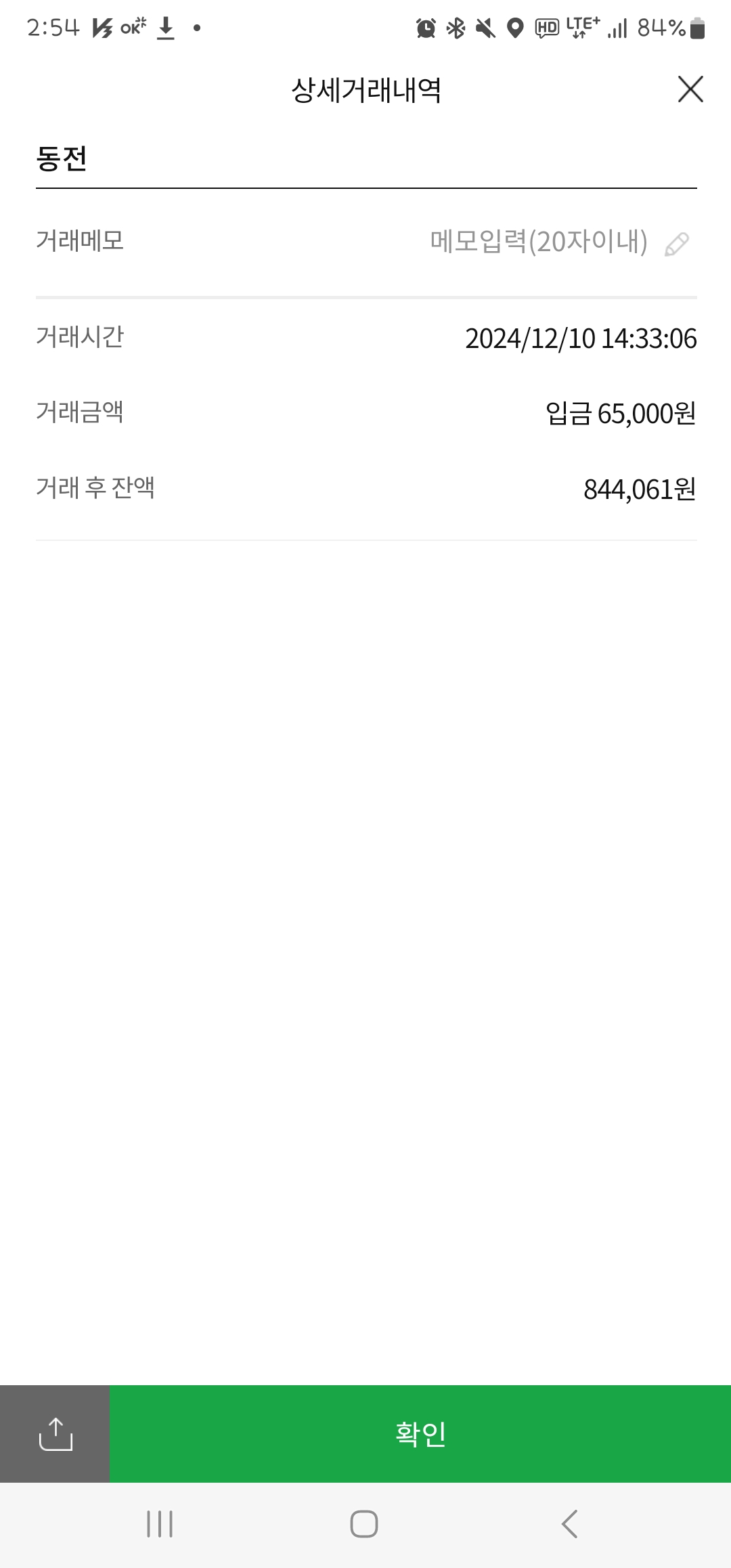Share this transaction detail
The width and height of the screenshot is (731, 1568).
point(55,1433)
